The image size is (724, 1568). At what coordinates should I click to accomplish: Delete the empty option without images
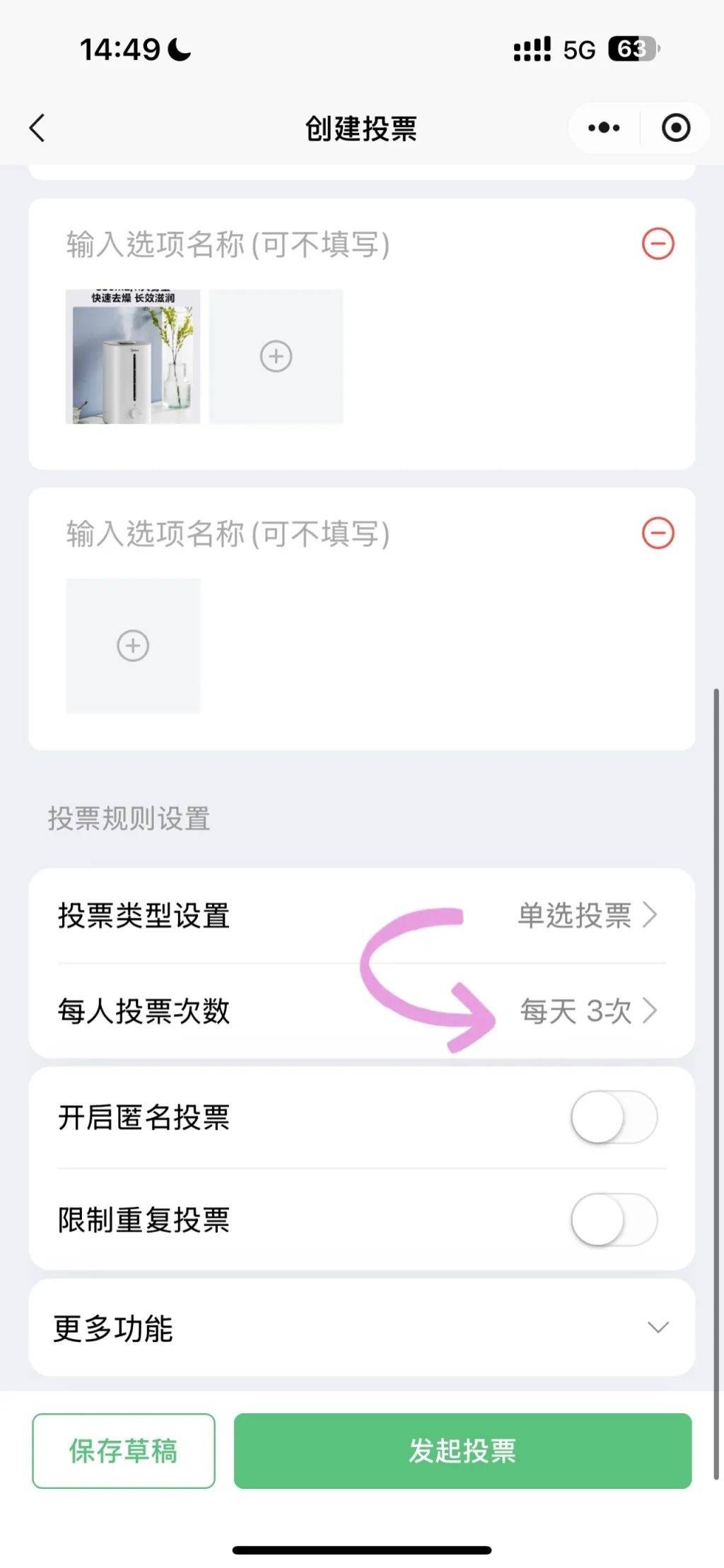point(658,534)
